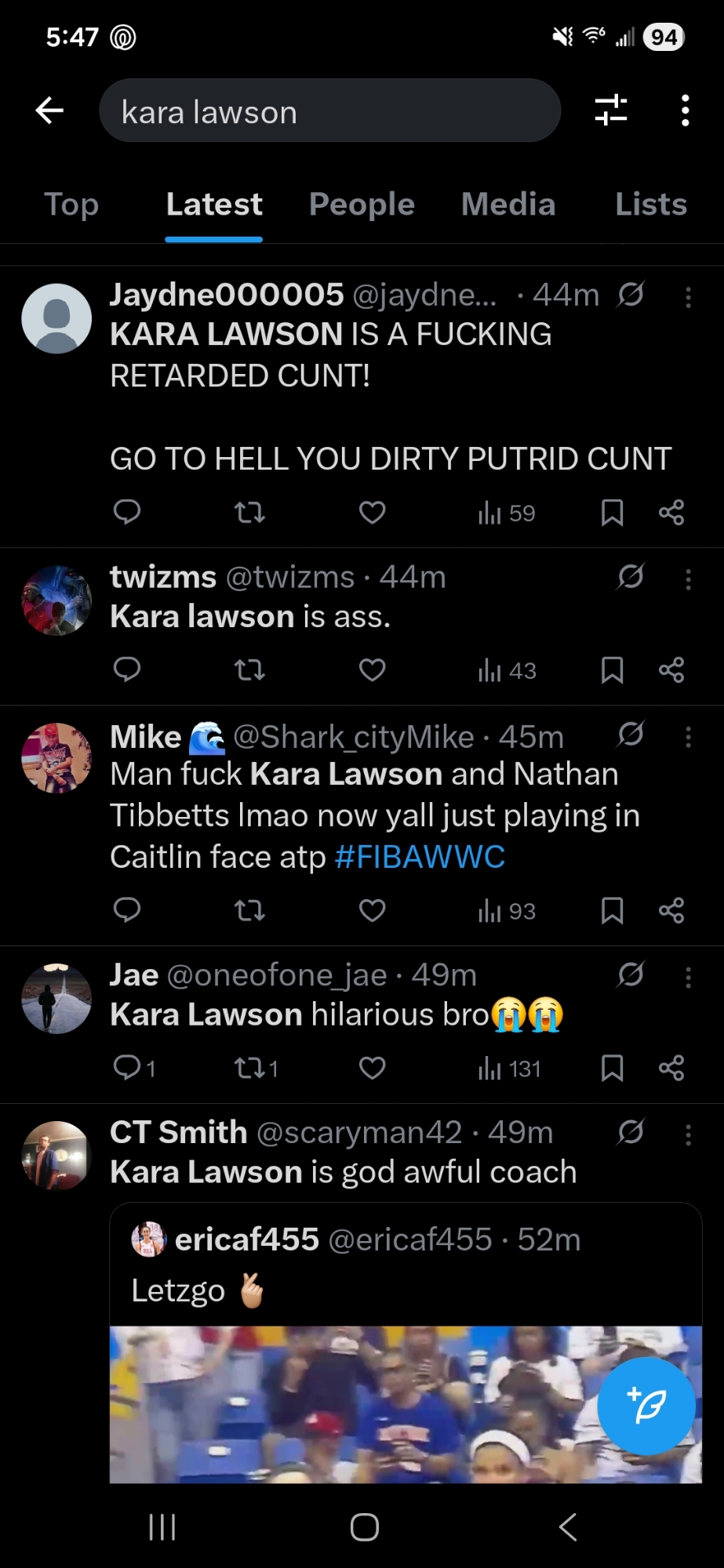Like twizms's post

(x=372, y=670)
